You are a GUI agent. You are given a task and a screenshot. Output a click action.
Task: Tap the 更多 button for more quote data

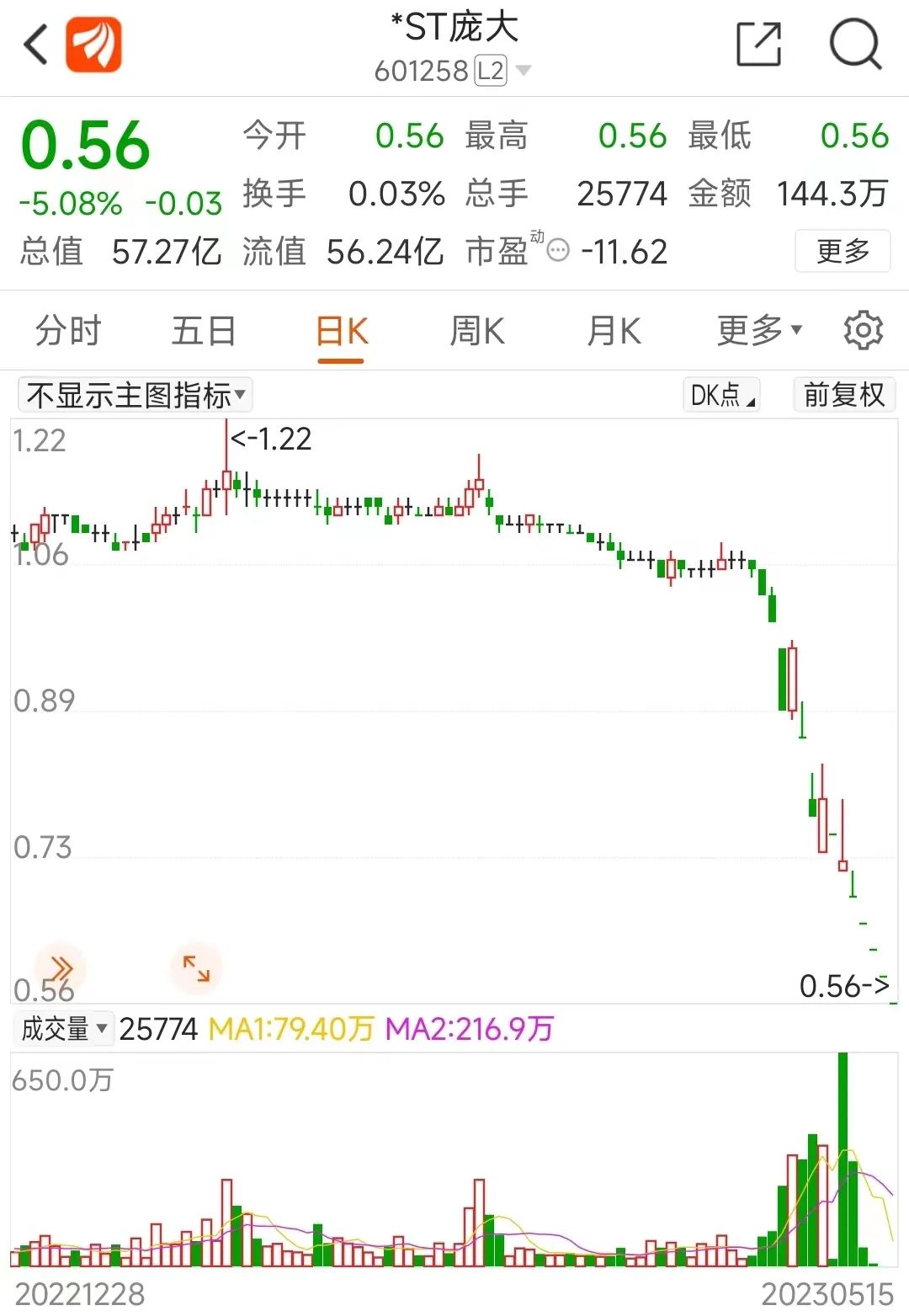coord(842,251)
